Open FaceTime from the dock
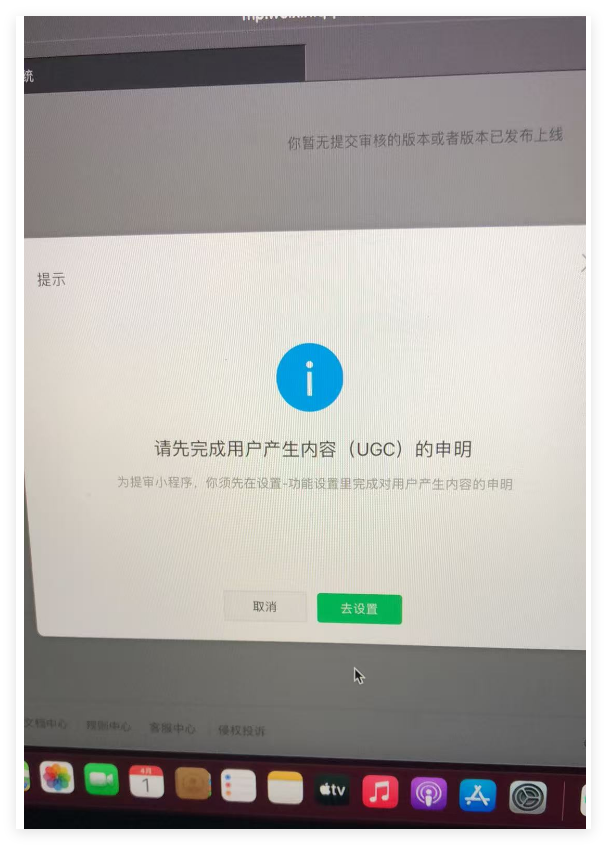The height and width of the screenshot is (845, 607). point(101,779)
